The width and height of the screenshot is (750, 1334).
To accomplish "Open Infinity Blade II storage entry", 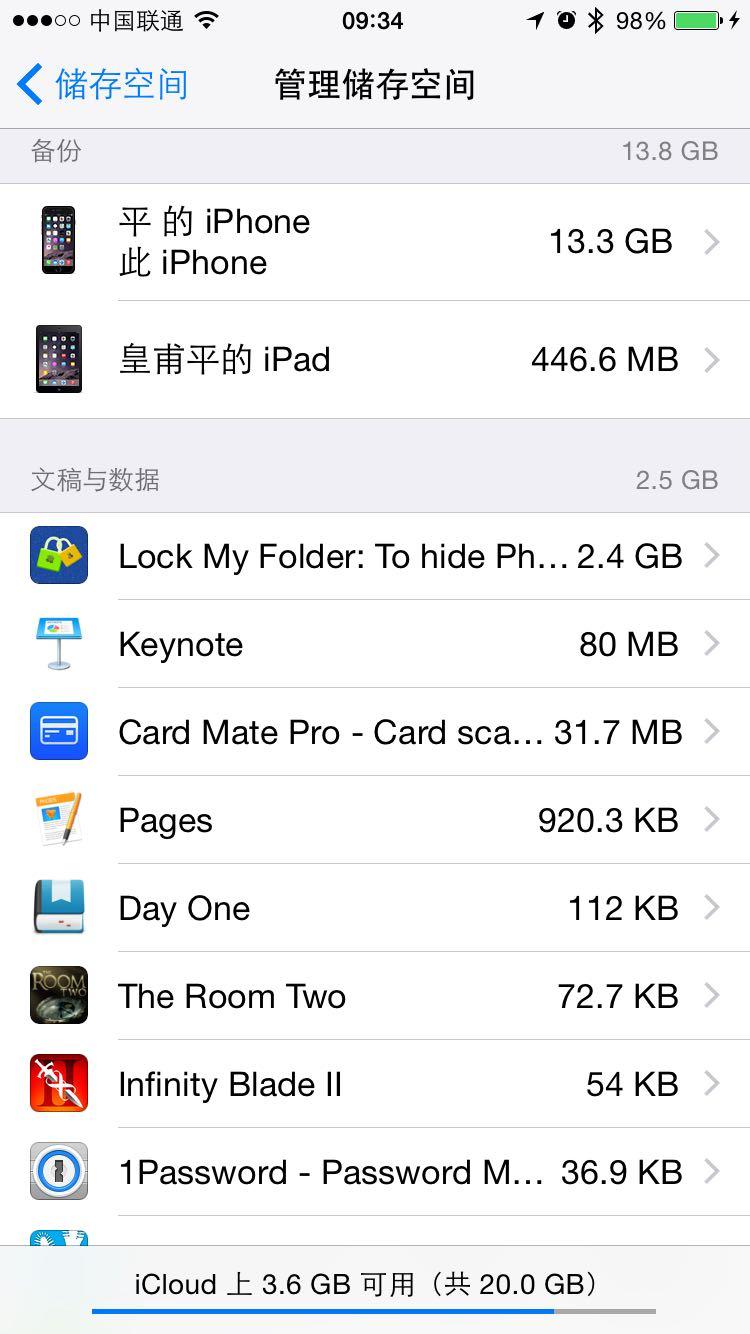I will (x=375, y=1084).
